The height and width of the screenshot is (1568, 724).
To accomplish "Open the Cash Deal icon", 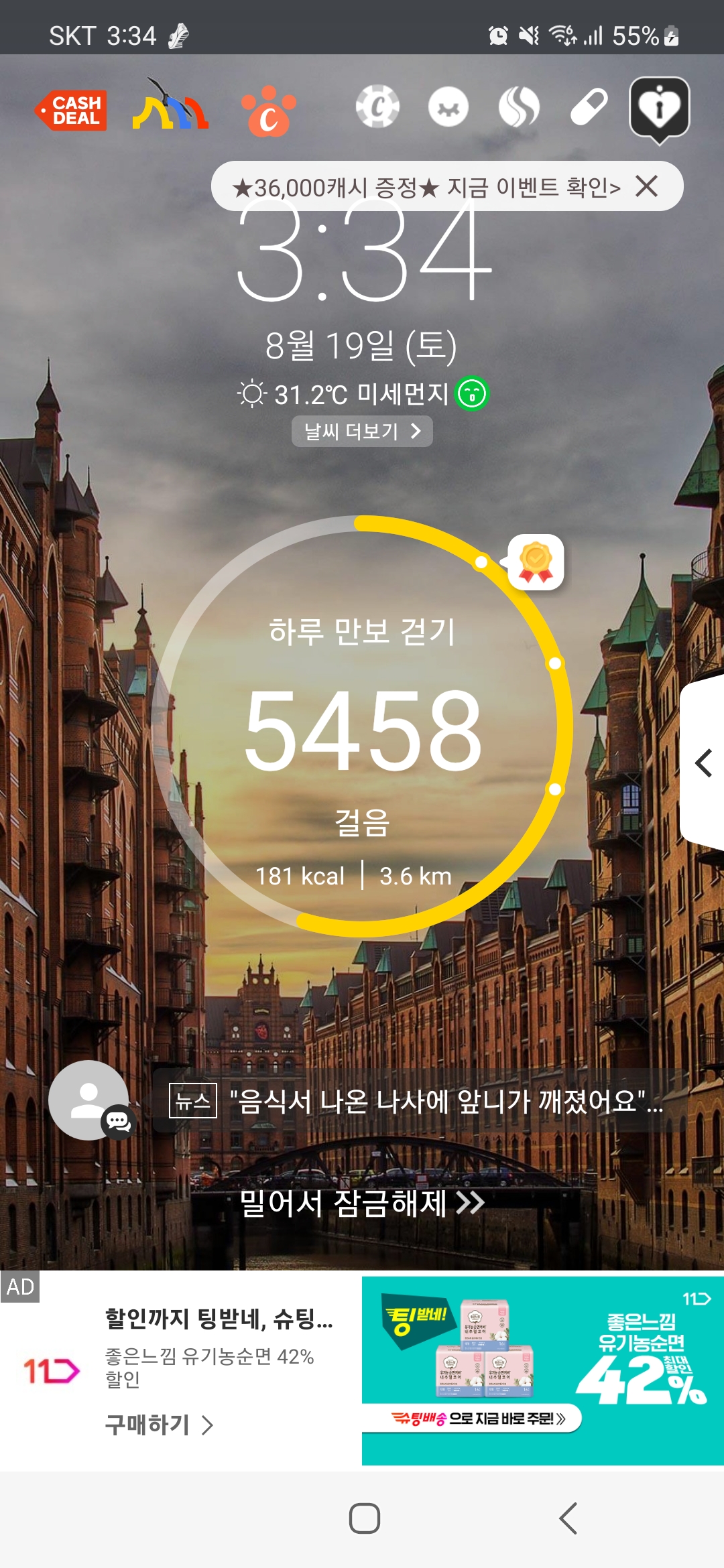I will (72, 110).
